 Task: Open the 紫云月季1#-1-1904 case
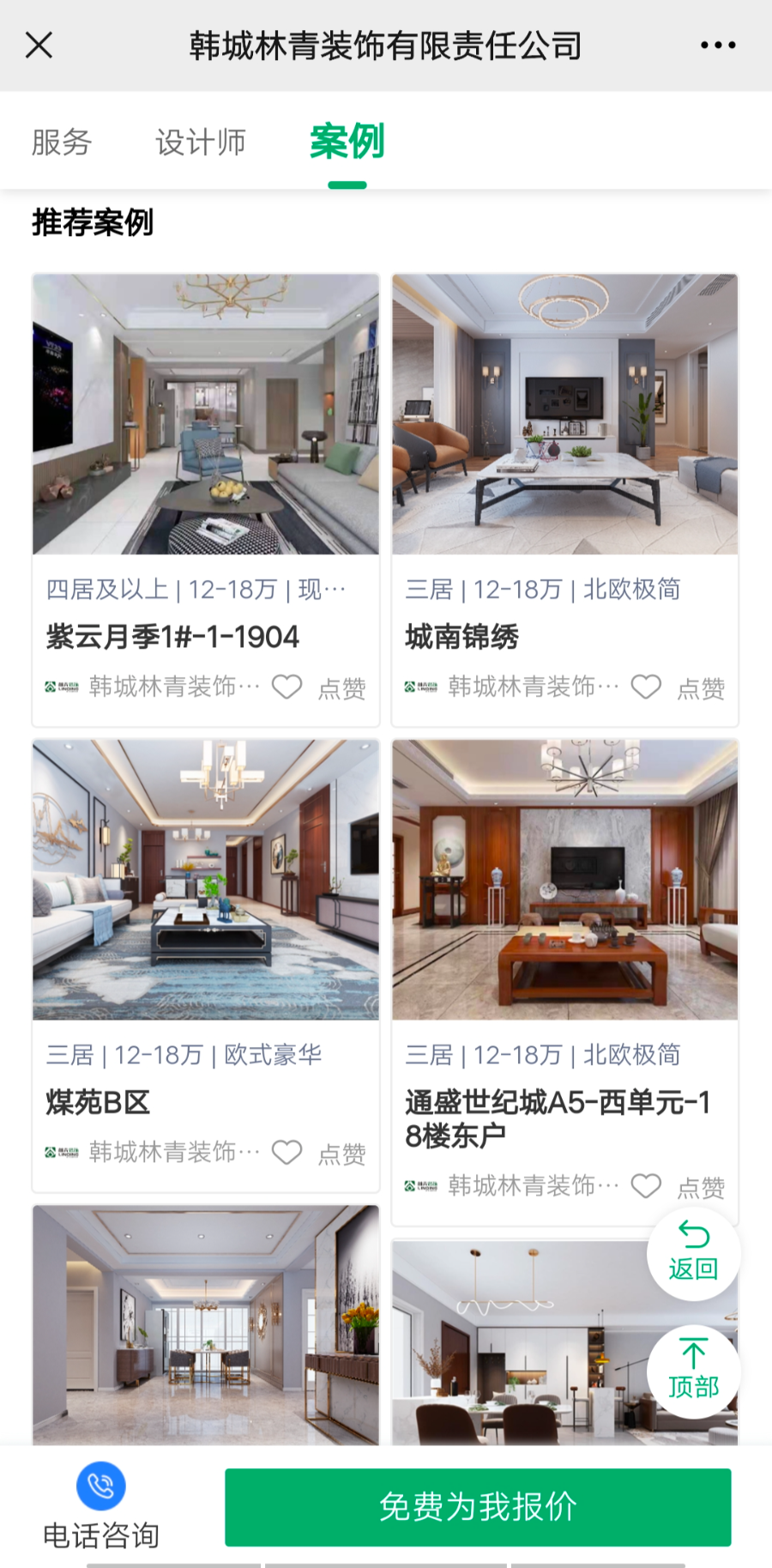pyautogui.click(x=206, y=415)
